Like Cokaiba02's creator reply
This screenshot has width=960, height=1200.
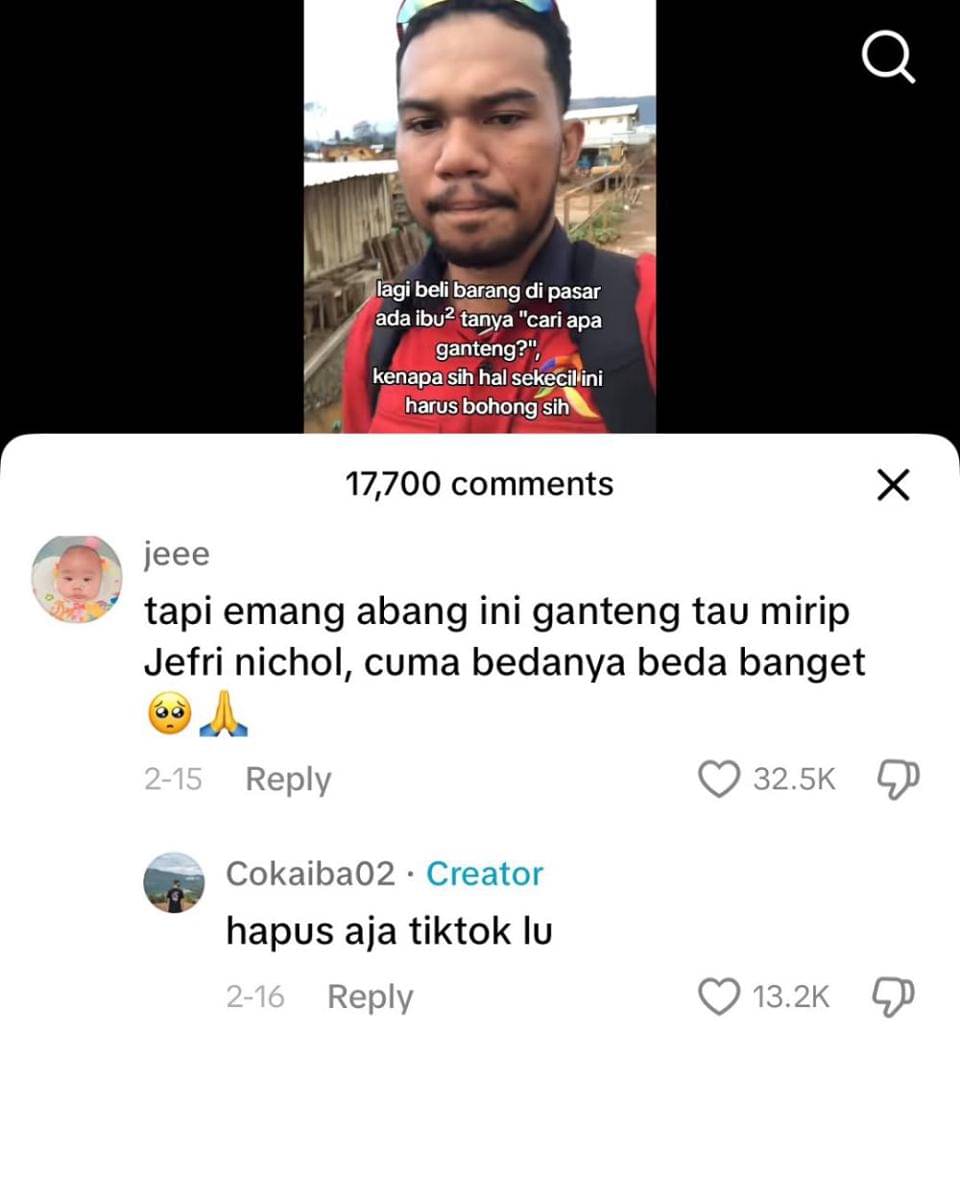pyautogui.click(x=718, y=997)
